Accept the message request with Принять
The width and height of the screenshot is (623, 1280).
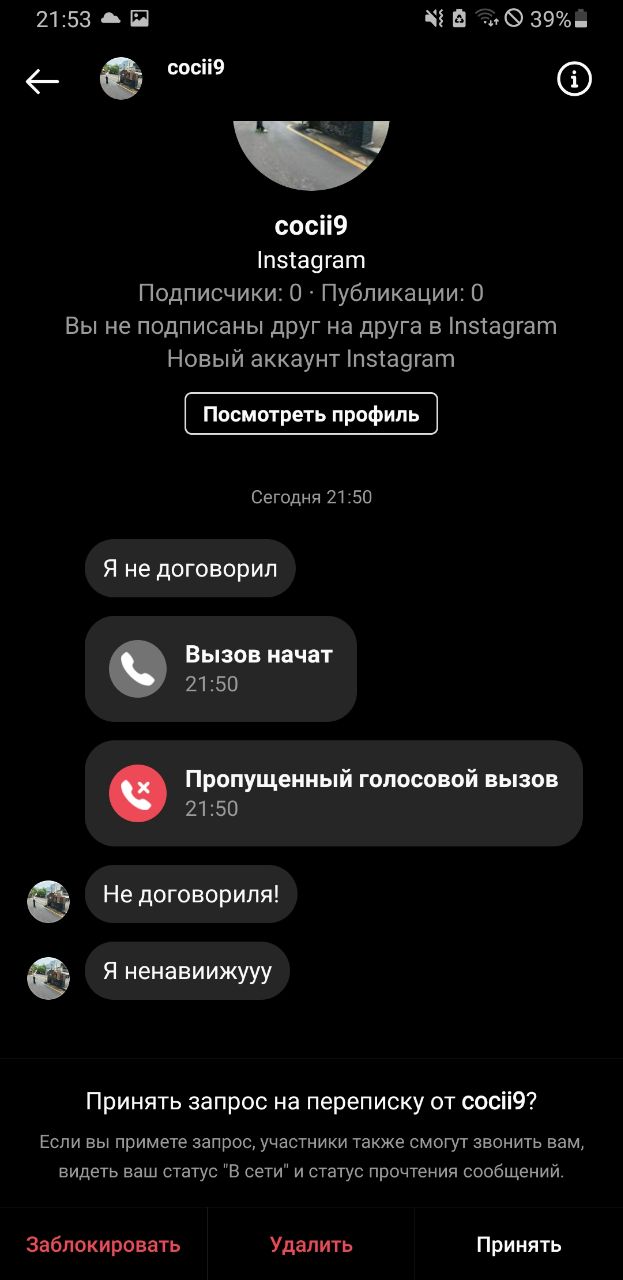click(518, 1245)
